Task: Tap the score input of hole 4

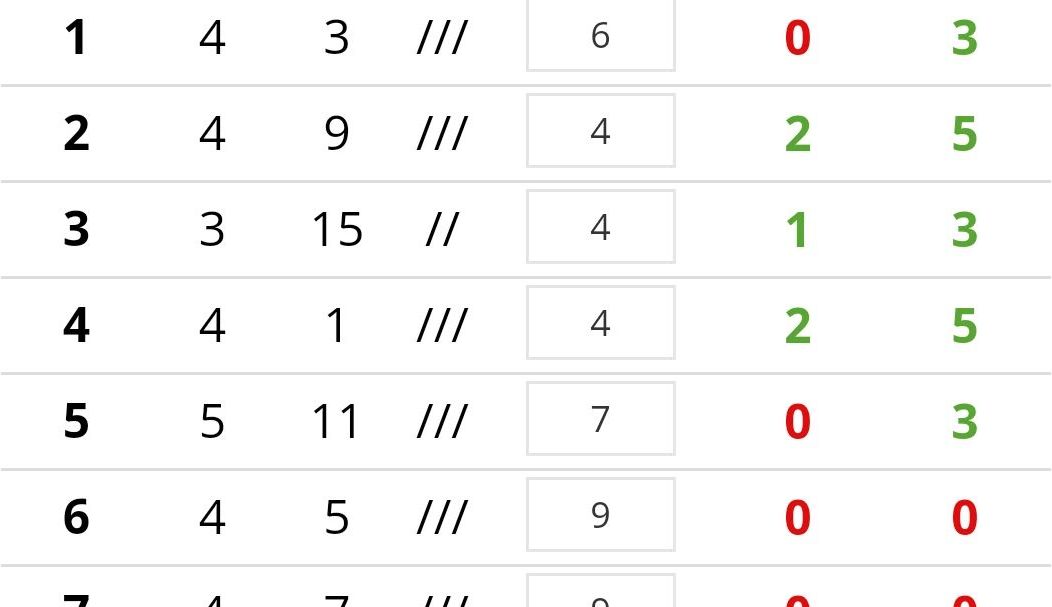Action: pos(600,323)
